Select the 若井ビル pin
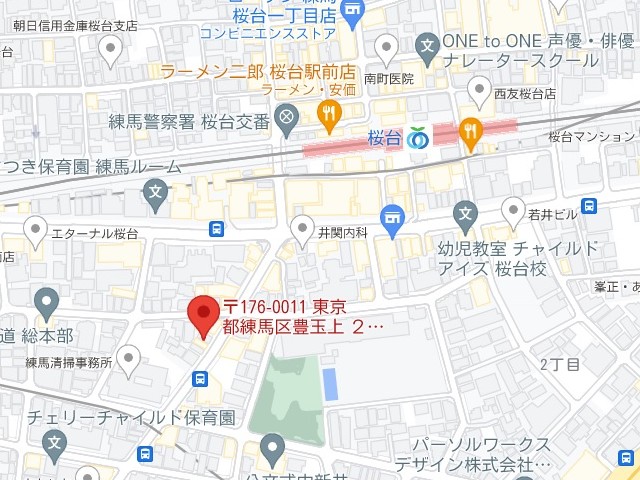This screenshot has height=480, width=640. (513, 210)
